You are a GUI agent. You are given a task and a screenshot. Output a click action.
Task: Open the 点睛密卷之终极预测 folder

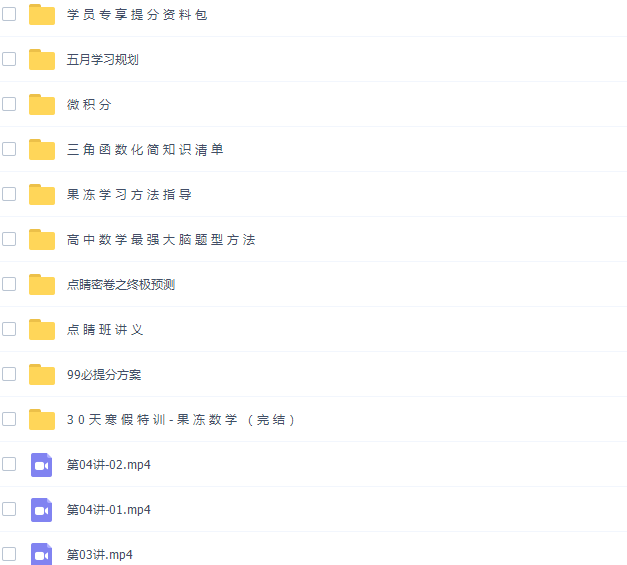121,285
